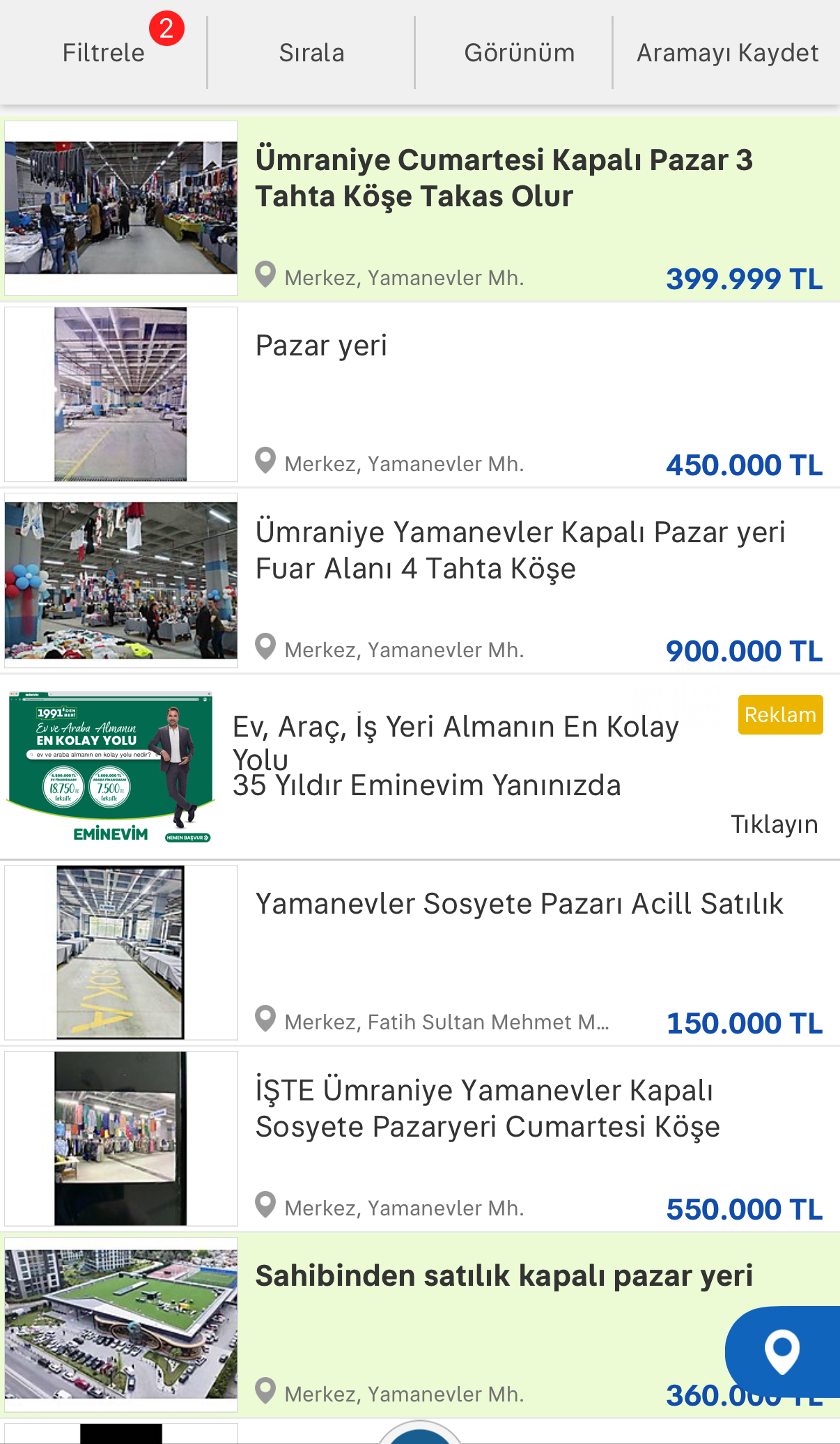
Task: View Yamanevler Sosyete Pazarı Acill Satılık listing
Action: click(519, 904)
